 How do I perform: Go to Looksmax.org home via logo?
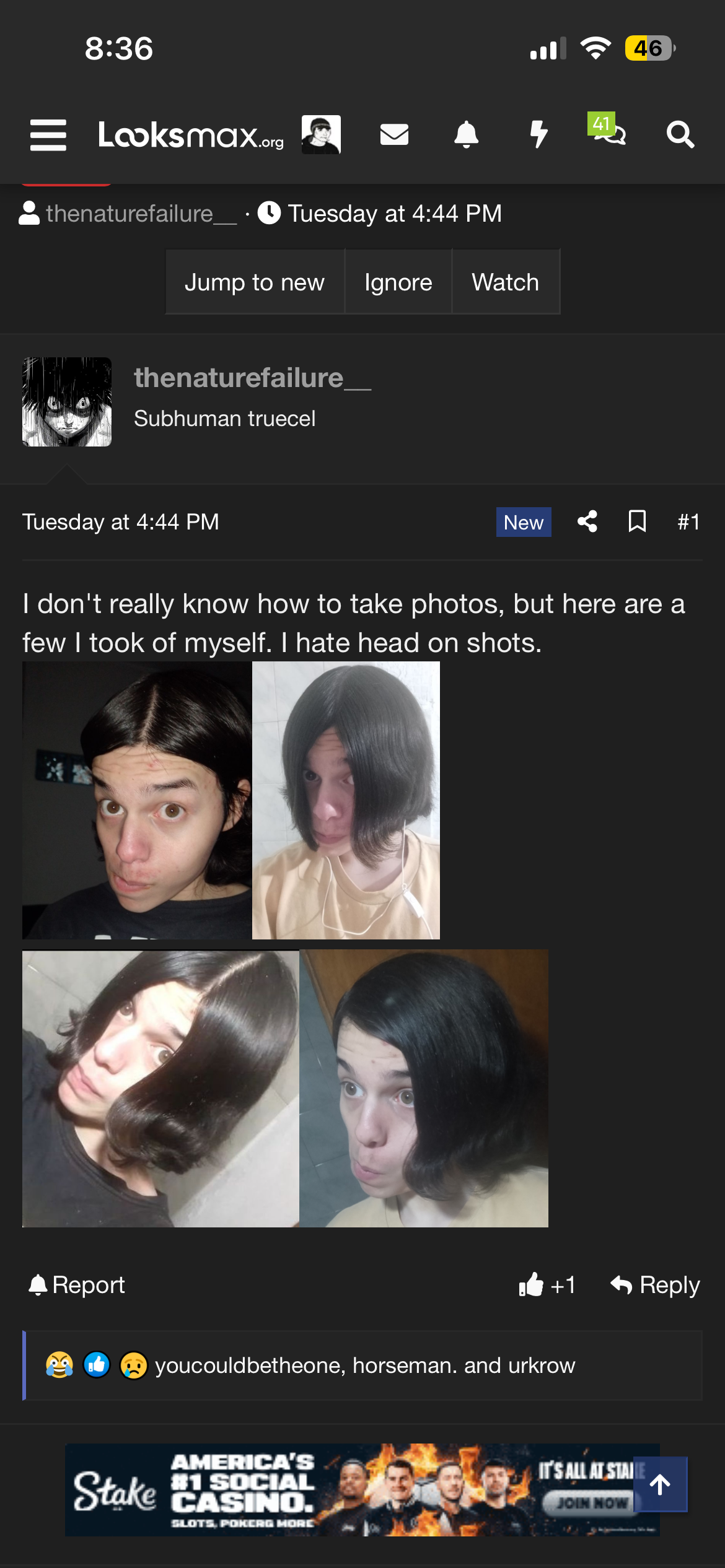coord(191,135)
